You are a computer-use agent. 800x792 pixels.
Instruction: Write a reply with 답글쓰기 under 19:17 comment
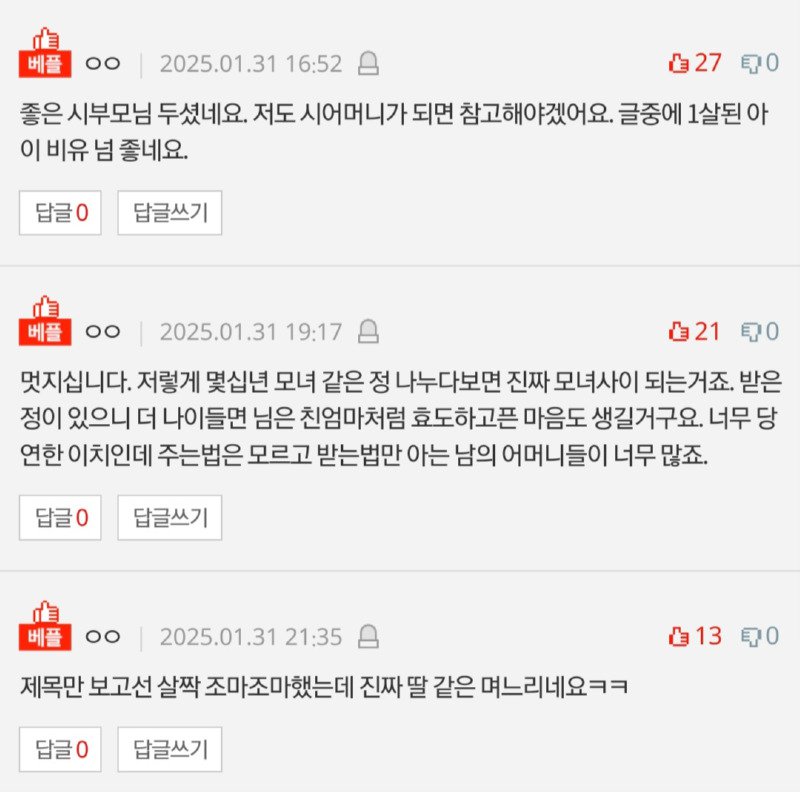pos(170,517)
